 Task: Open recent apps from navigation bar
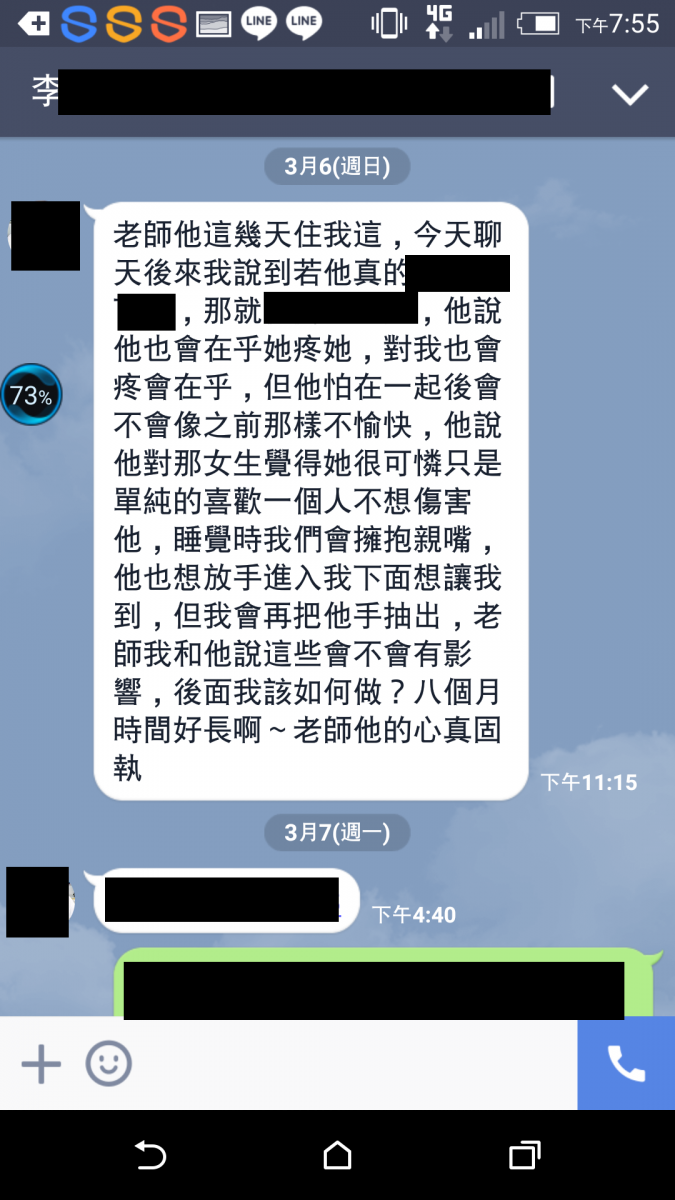click(x=524, y=1156)
